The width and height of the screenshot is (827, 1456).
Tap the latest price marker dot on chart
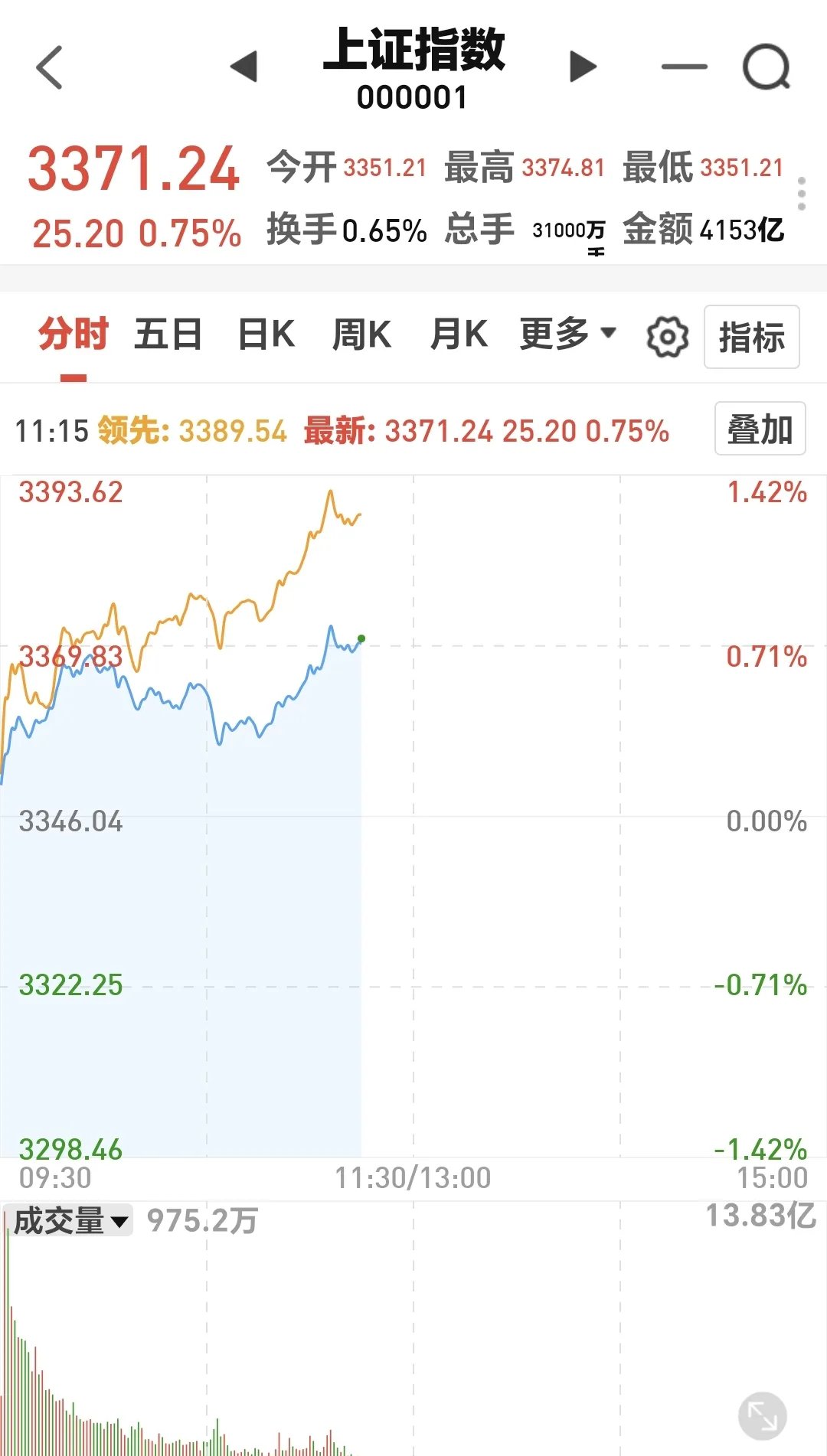pyautogui.click(x=360, y=638)
